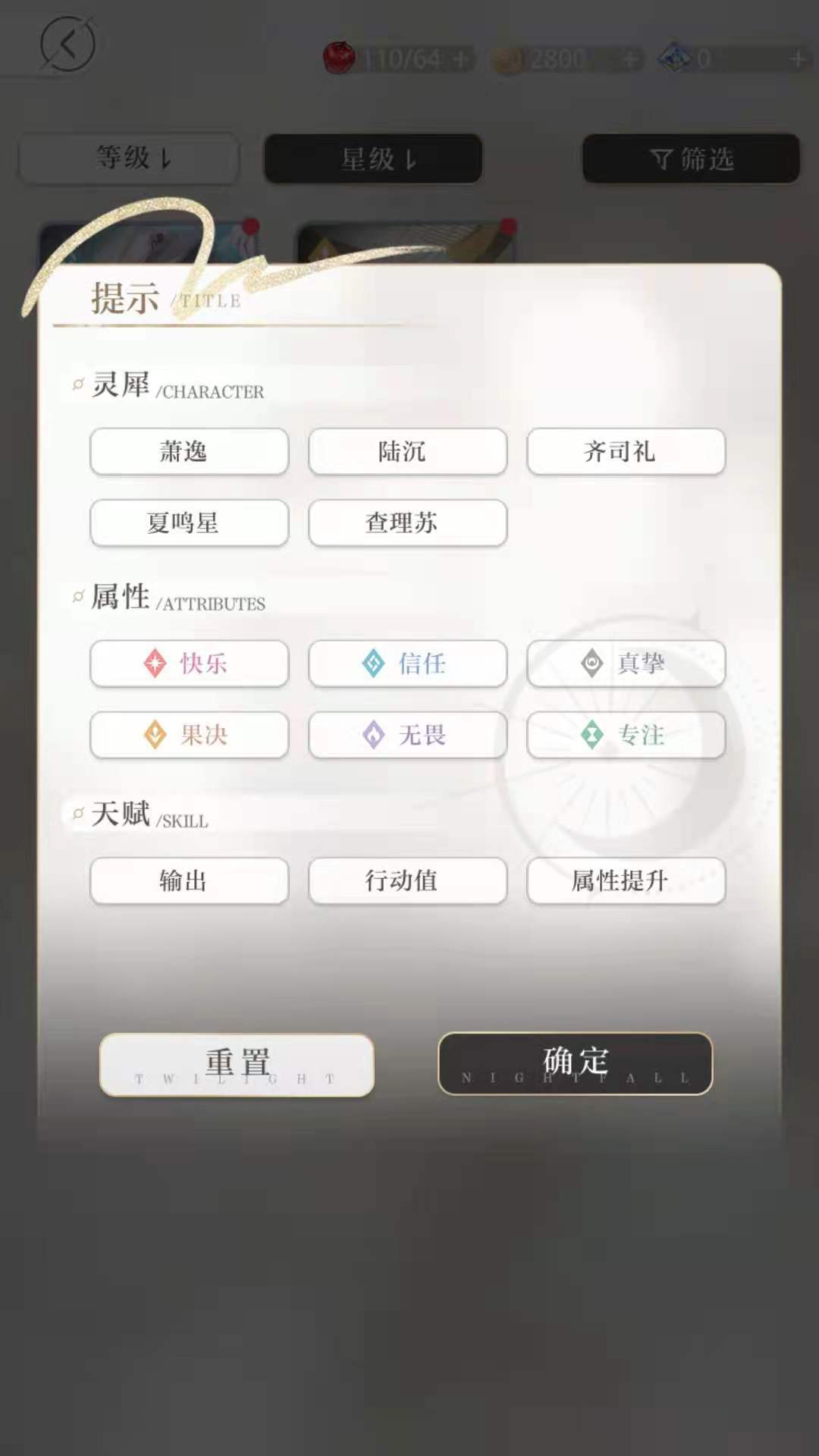Screen dimensions: 819x1456
Task: Select the 专注 attribute filter
Action: coord(626,735)
